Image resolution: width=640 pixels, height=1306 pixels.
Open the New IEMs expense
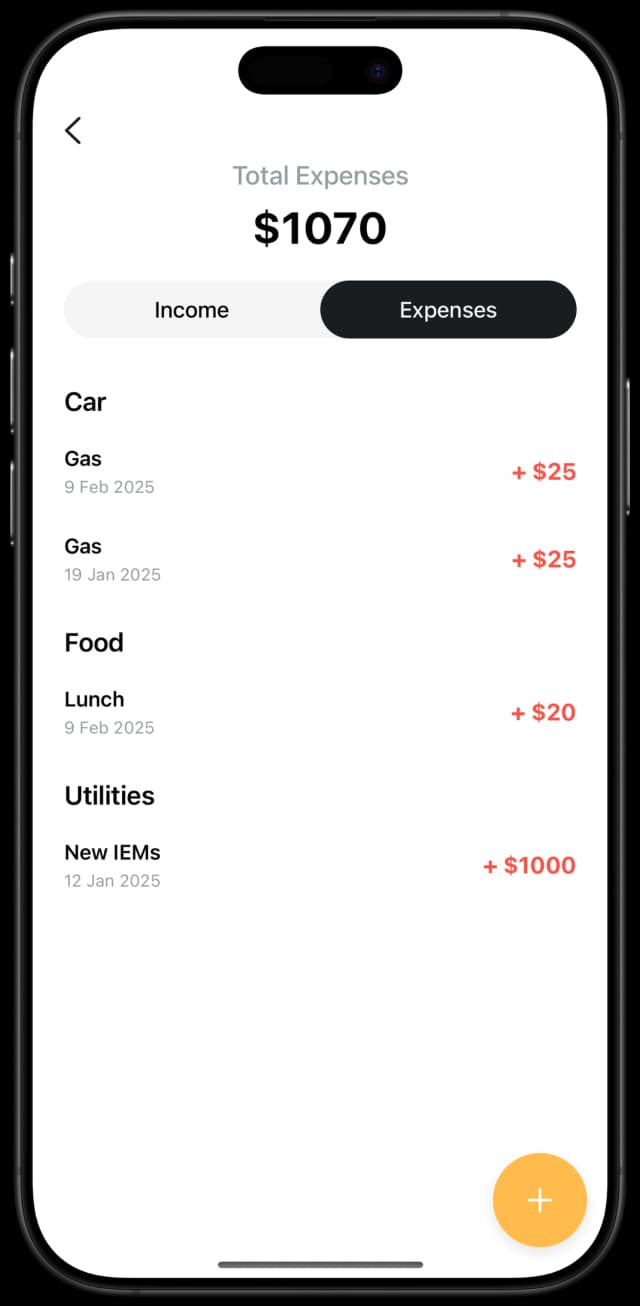(x=320, y=866)
